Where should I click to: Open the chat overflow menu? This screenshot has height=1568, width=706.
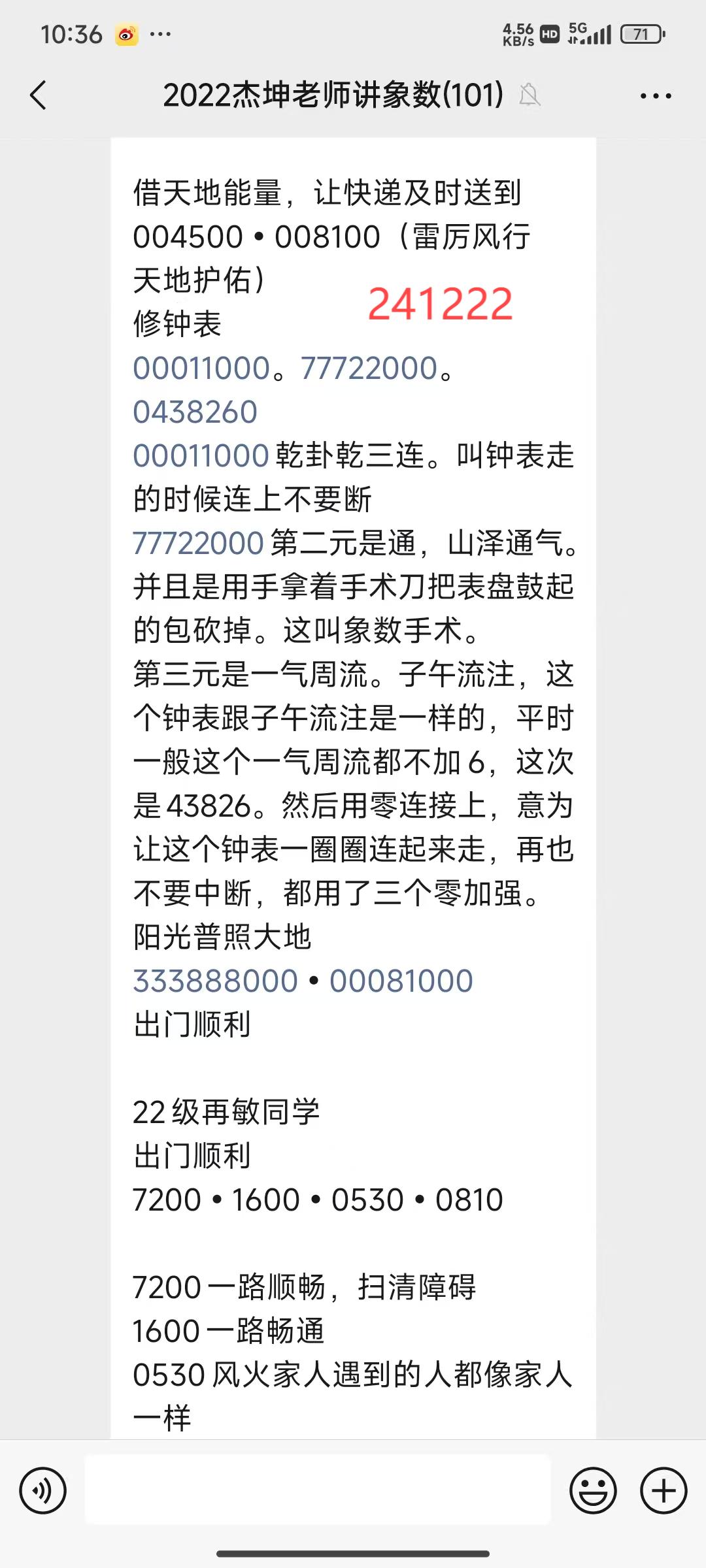click(x=656, y=96)
